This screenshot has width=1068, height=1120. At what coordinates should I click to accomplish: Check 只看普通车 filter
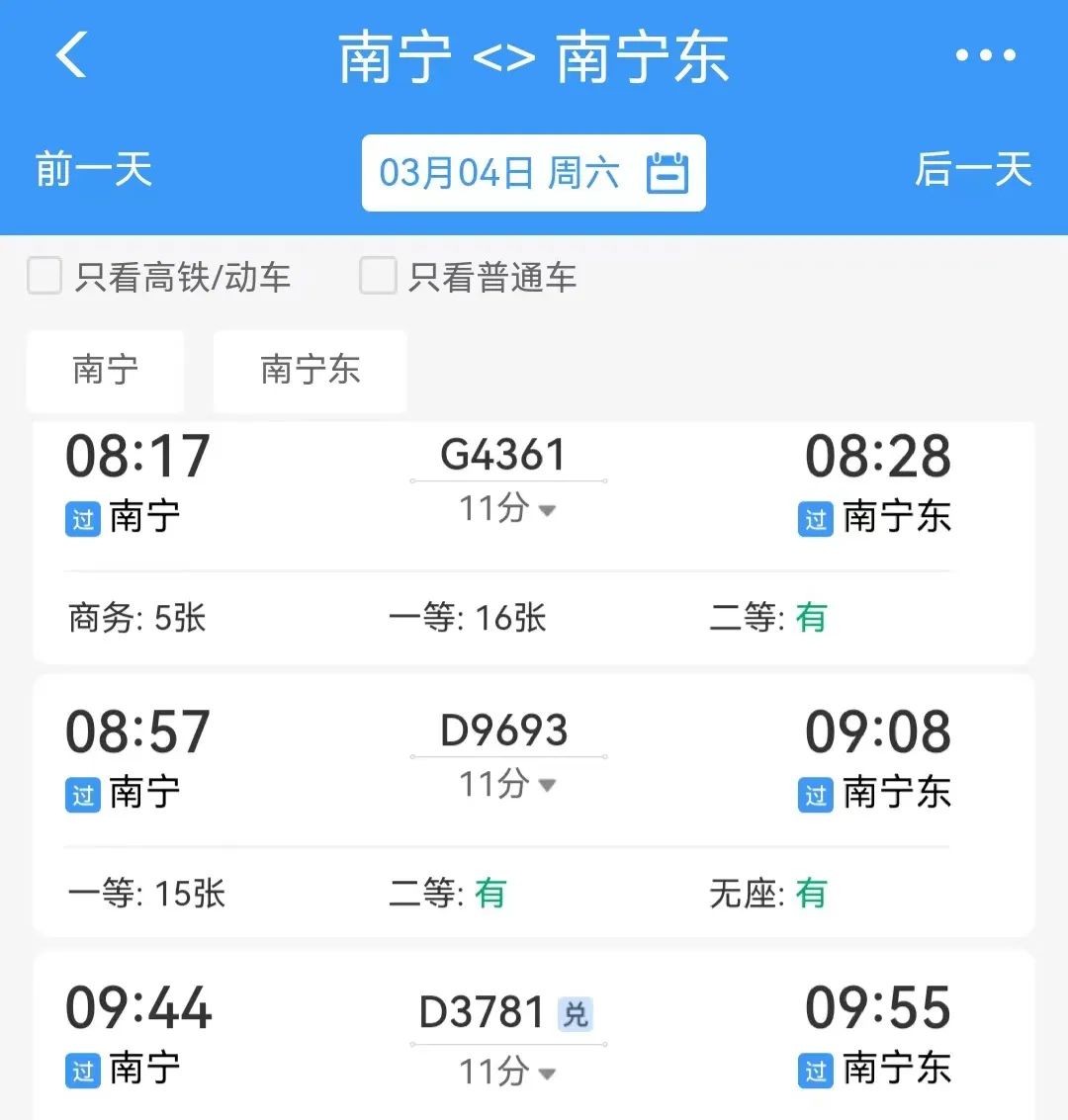(378, 277)
